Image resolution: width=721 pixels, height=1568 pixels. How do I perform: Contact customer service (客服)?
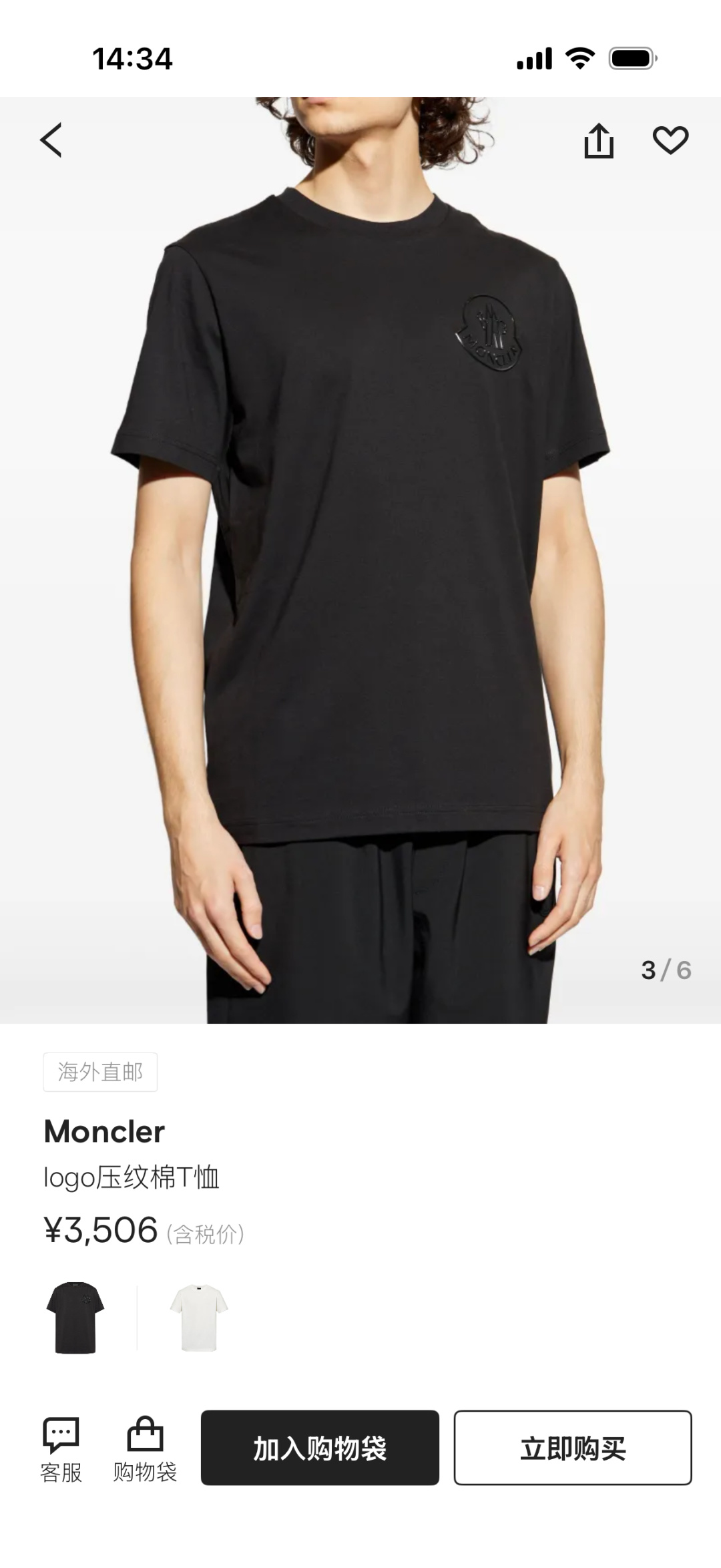pyautogui.click(x=61, y=1446)
